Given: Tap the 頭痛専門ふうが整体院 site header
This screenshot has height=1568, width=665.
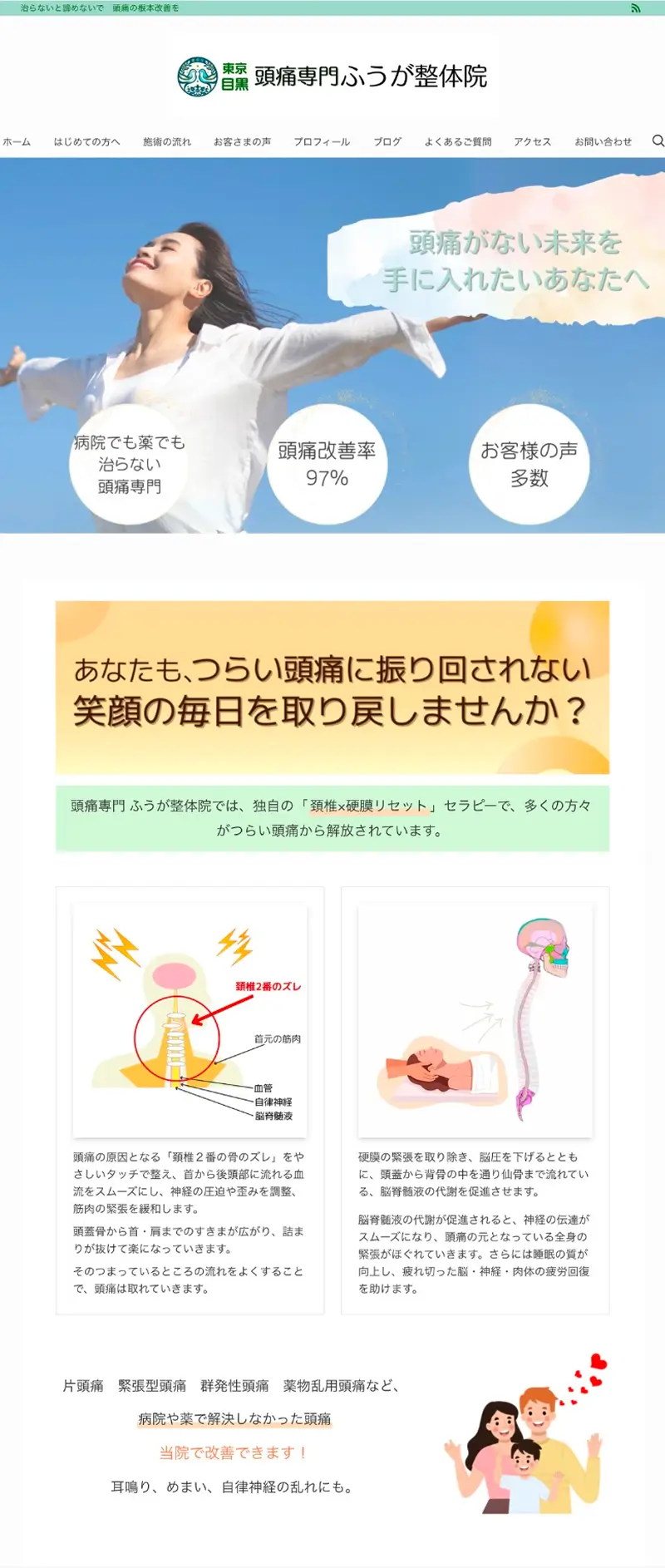Looking at the screenshot, I should pyautogui.click(x=332, y=76).
